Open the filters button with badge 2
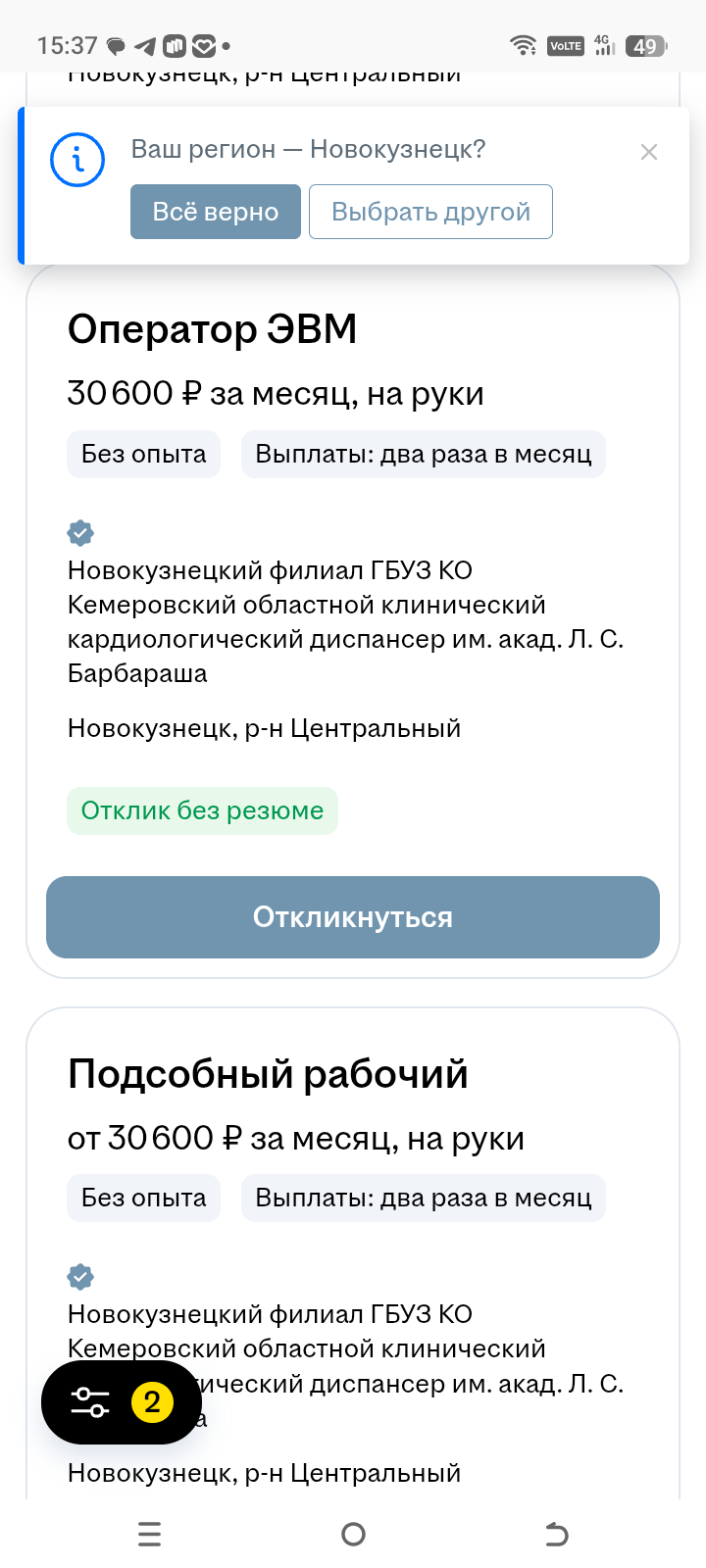Image resolution: width=706 pixels, height=1568 pixels. click(121, 1402)
